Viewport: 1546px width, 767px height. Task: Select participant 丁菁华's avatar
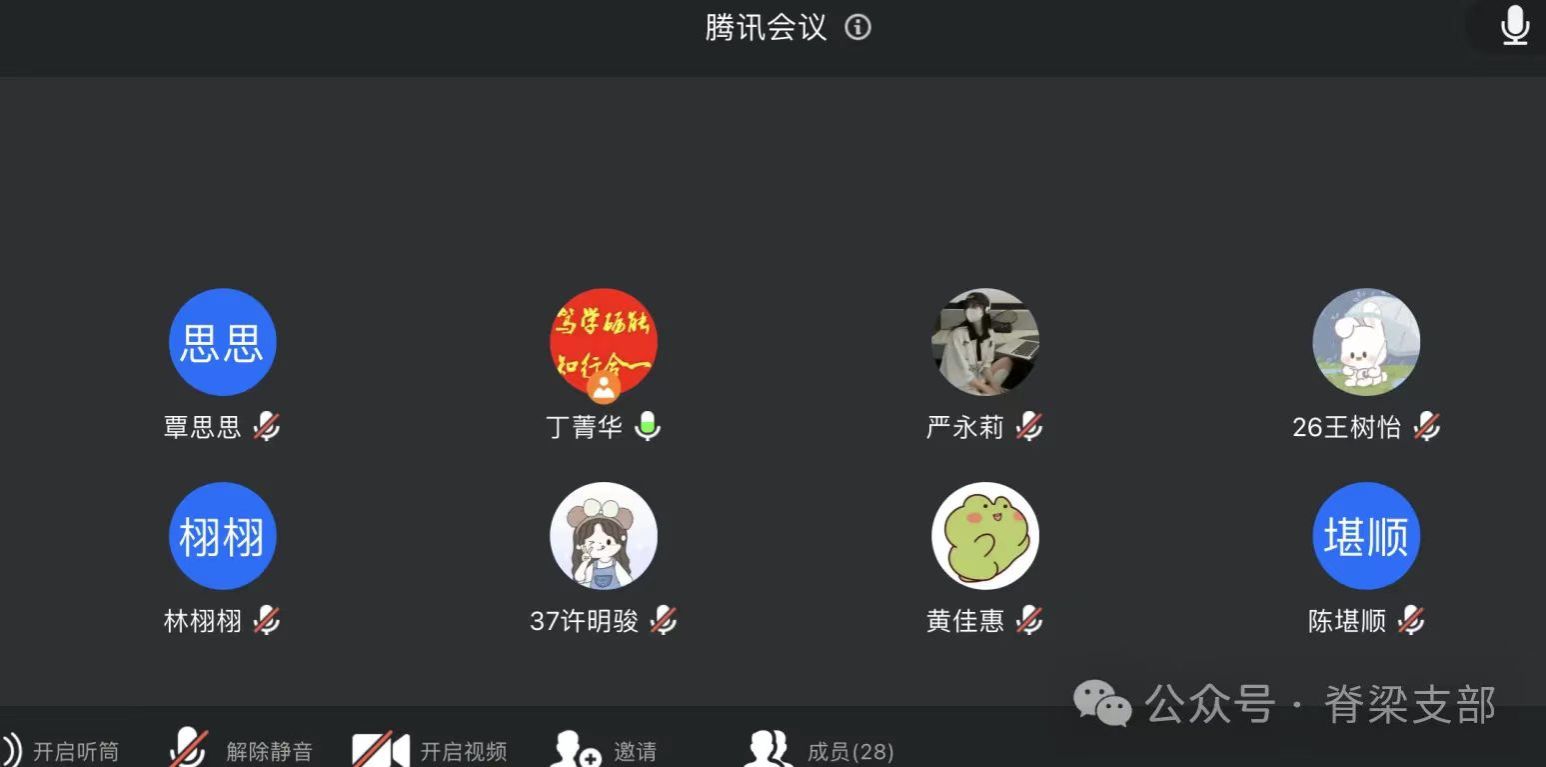click(603, 343)
